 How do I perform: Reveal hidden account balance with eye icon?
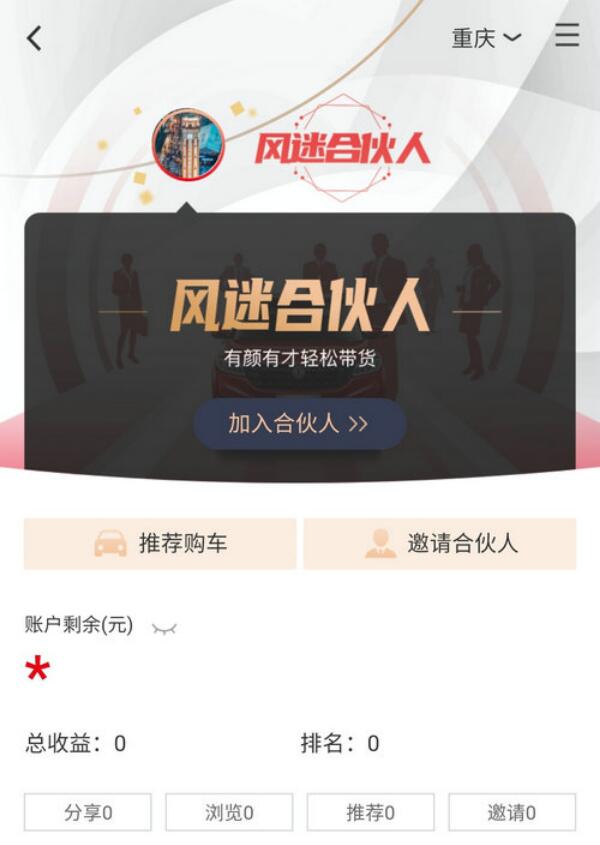[164, 628]
